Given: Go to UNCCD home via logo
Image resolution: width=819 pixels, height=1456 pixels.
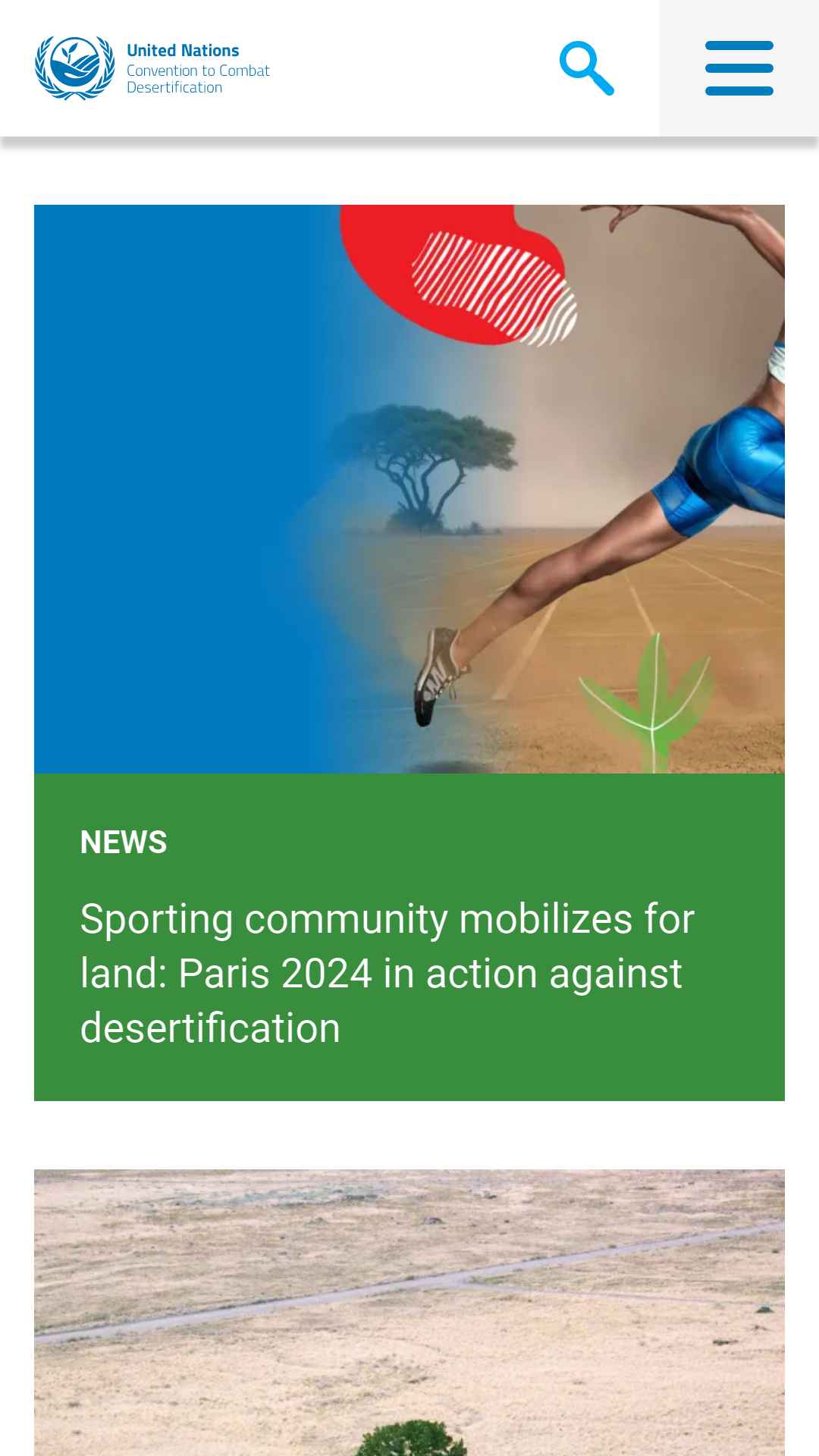Looking at the screenshot, I should click(152, 68).
